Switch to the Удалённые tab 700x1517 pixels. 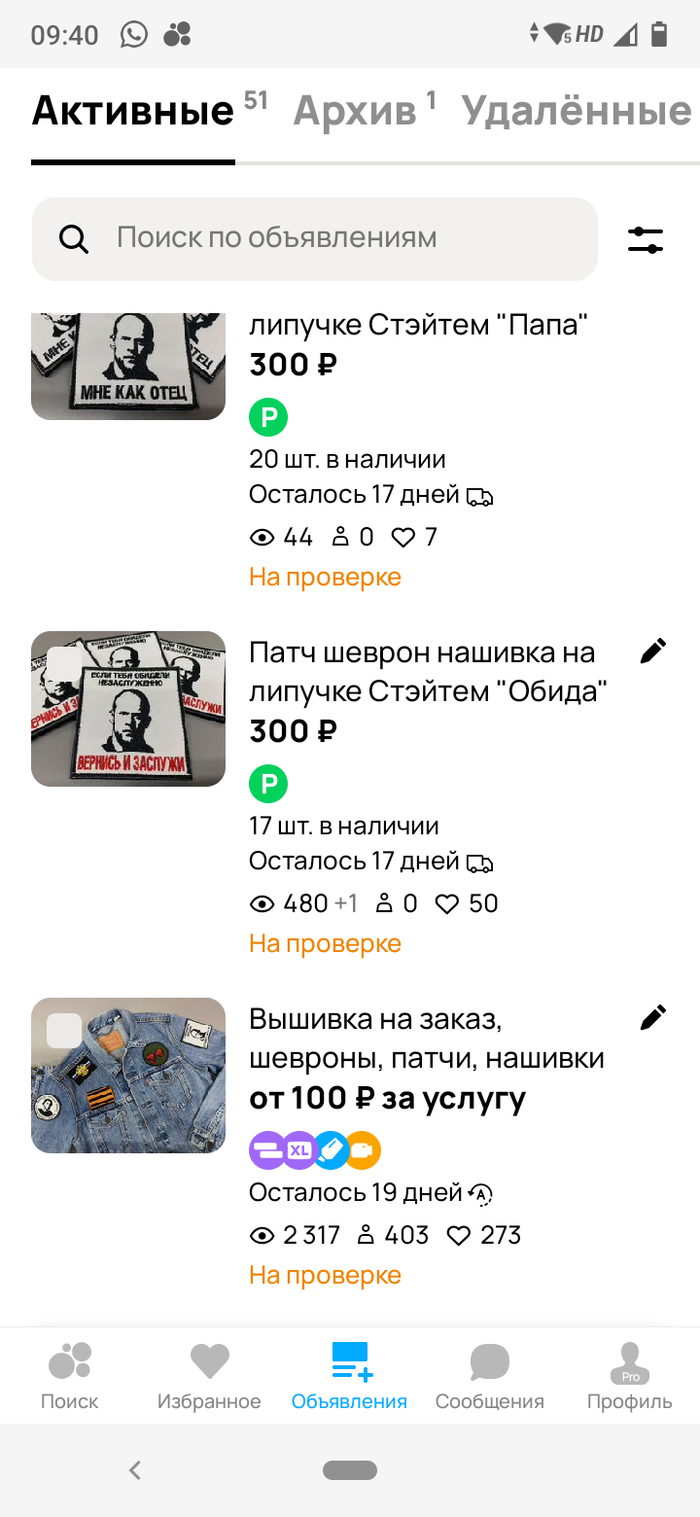[x=576, y=111]
